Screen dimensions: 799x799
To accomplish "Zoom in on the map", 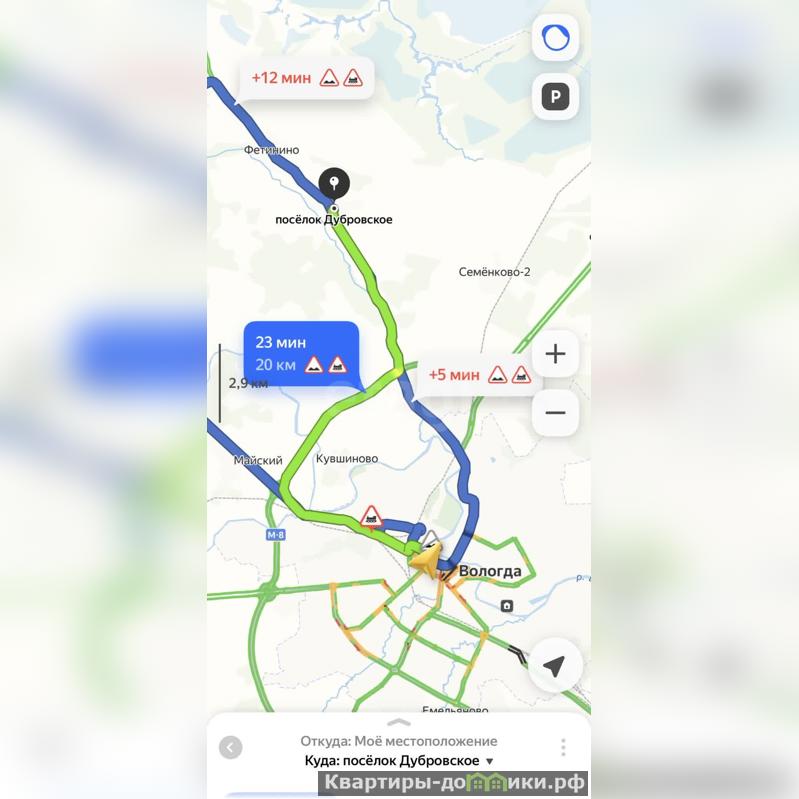I will (x=555, y=353).
